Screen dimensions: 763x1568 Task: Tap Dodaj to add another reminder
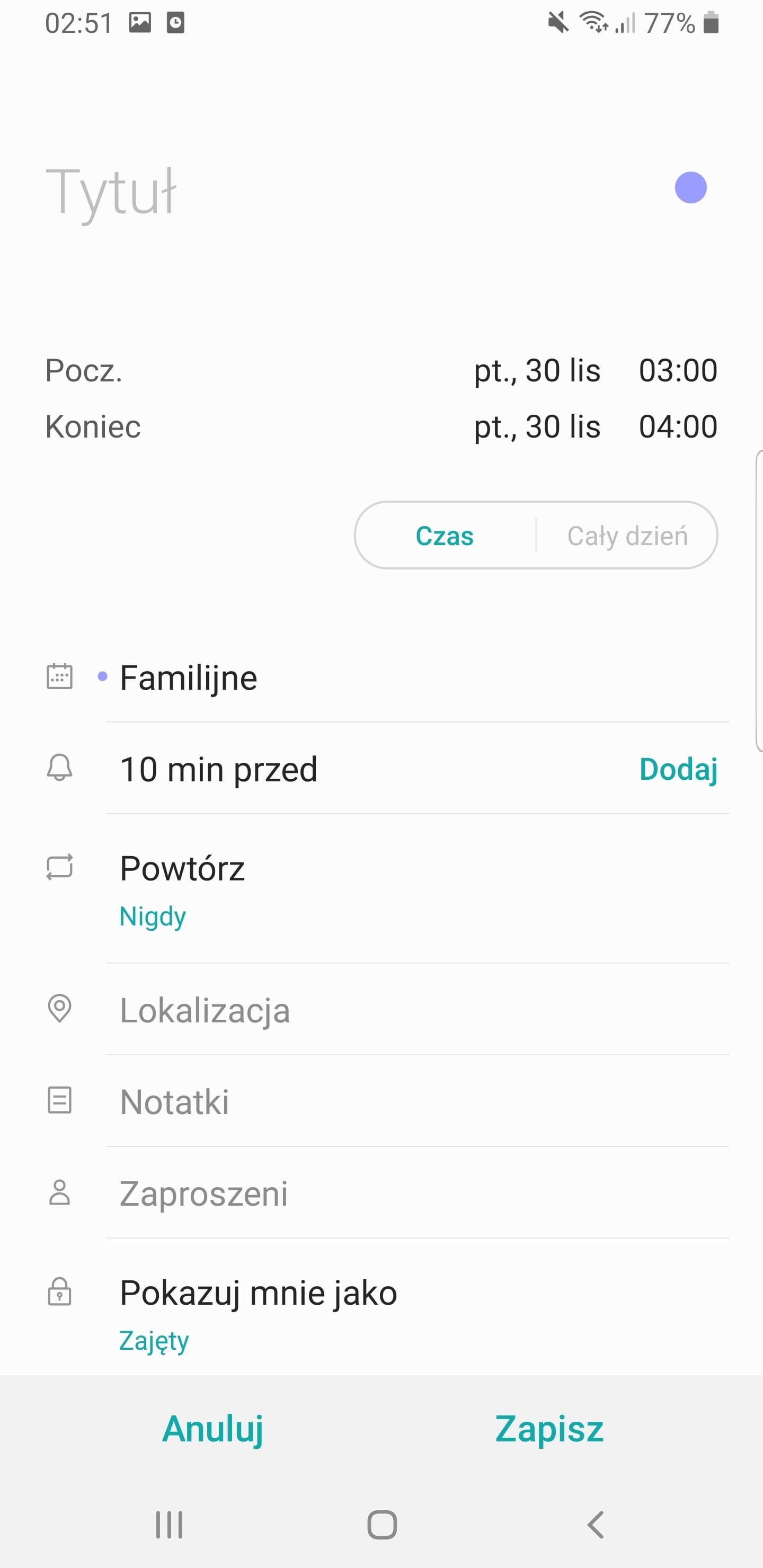(x=678, y=769)
